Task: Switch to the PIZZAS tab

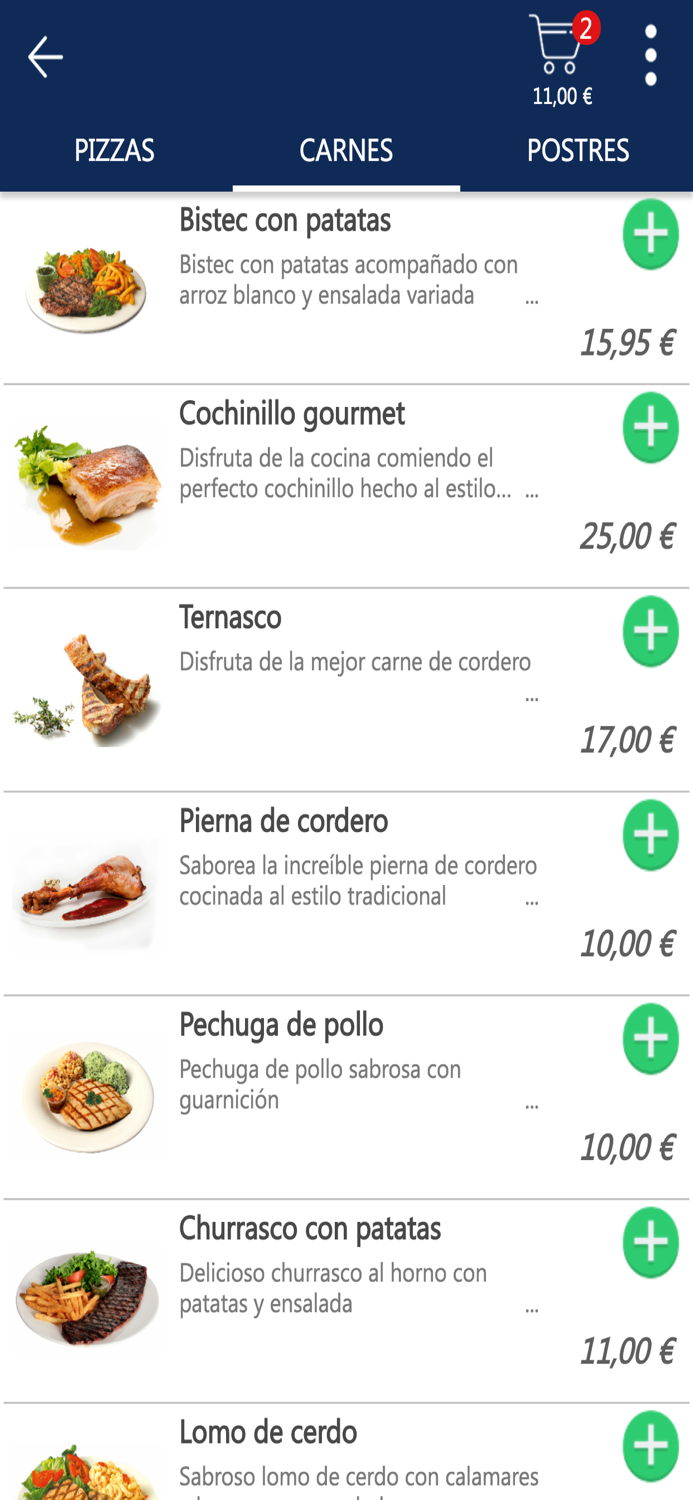Action: (x=114, y=151)
